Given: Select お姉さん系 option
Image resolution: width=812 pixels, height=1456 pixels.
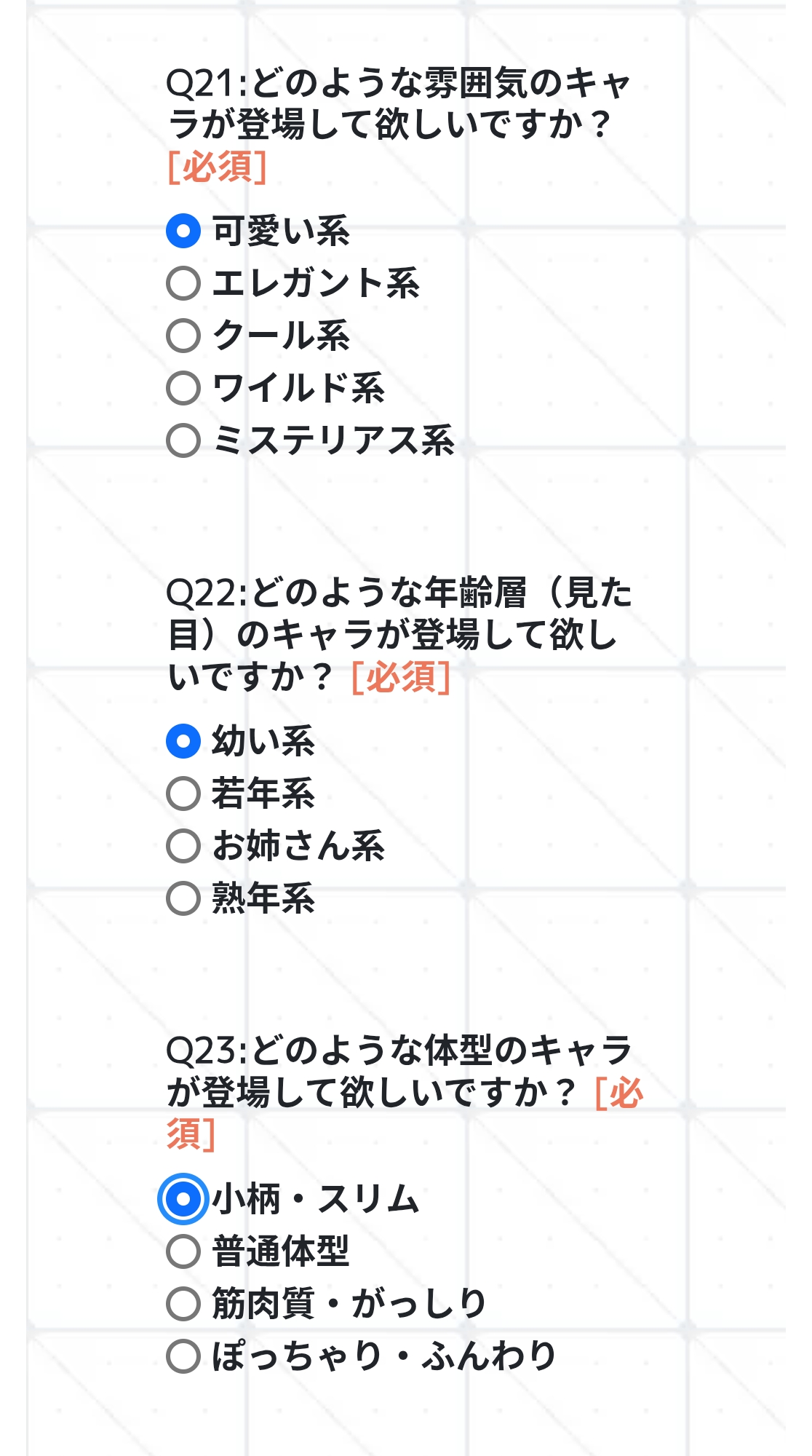Looking at the screenshot, I should 183,846.
